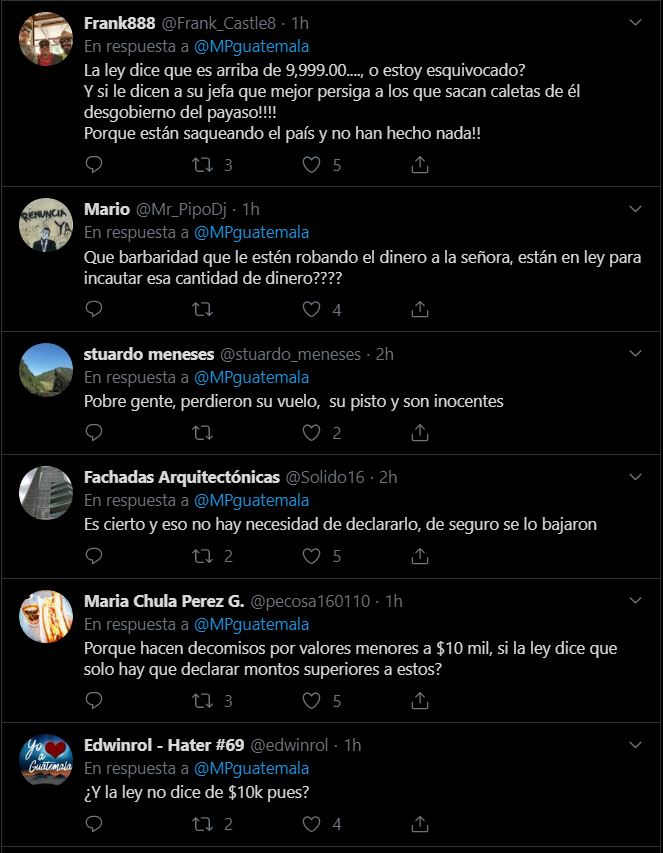Open stuardo meneses profile avatar

click(46, 369)
